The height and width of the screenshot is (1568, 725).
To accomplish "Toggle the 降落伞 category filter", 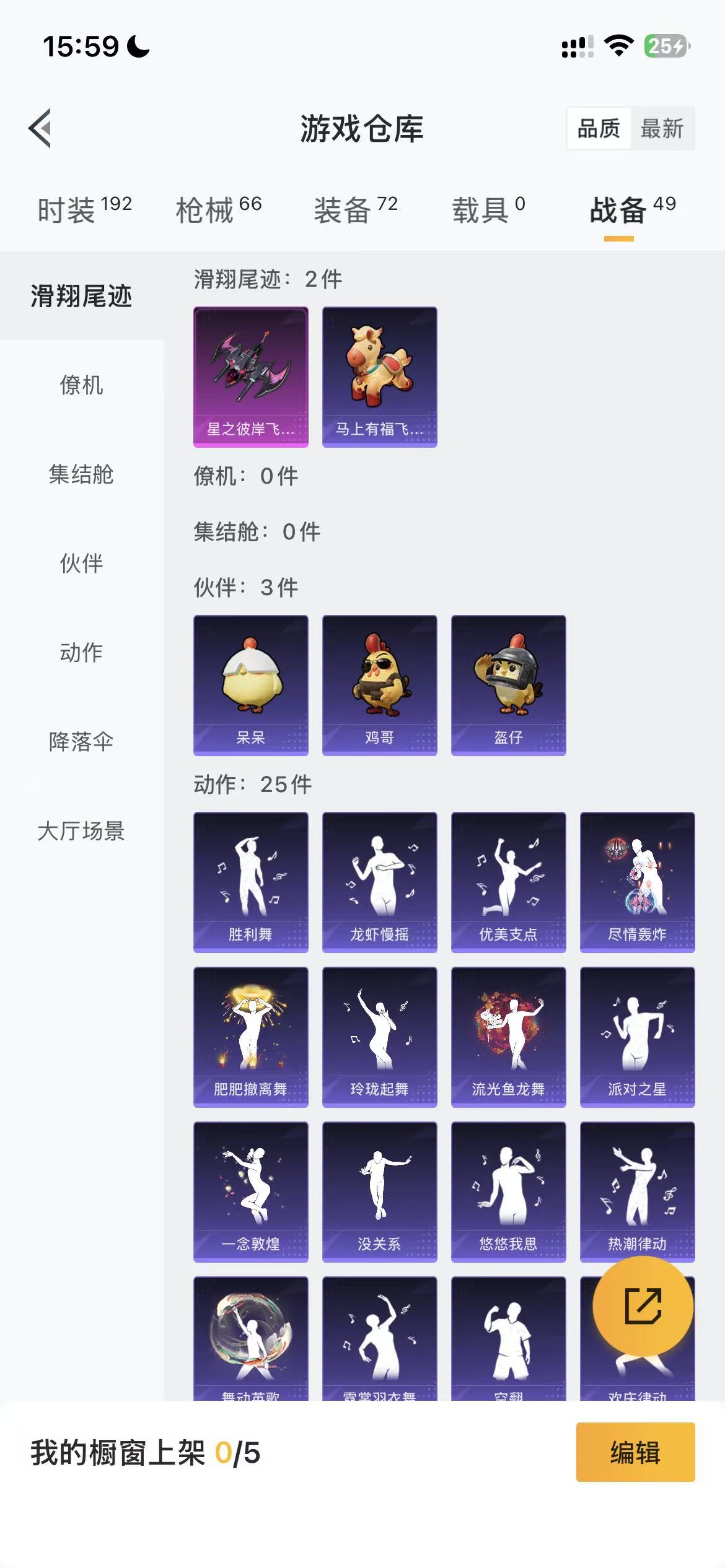I will point(81,741).
